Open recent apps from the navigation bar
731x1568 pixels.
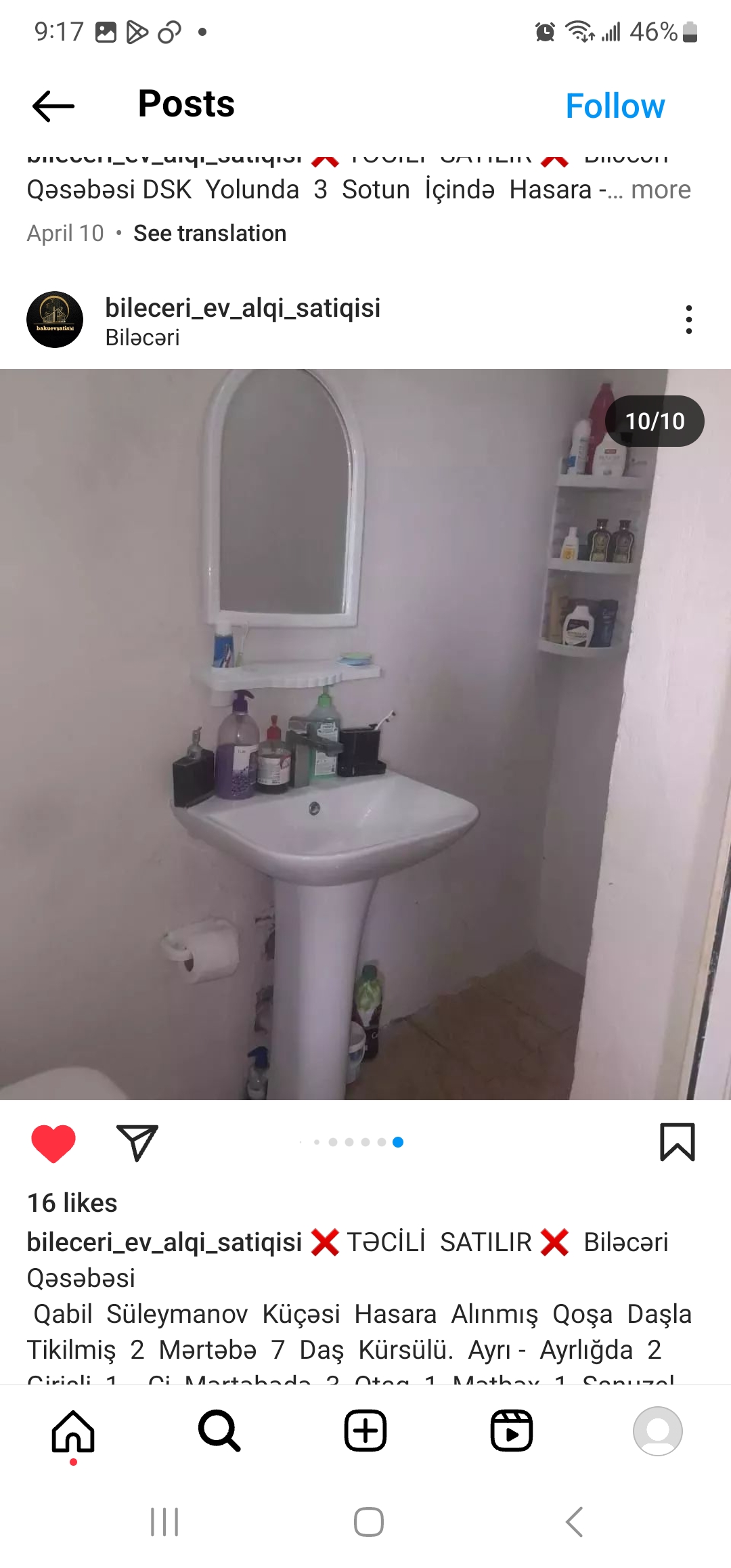tap(164, 1523)
